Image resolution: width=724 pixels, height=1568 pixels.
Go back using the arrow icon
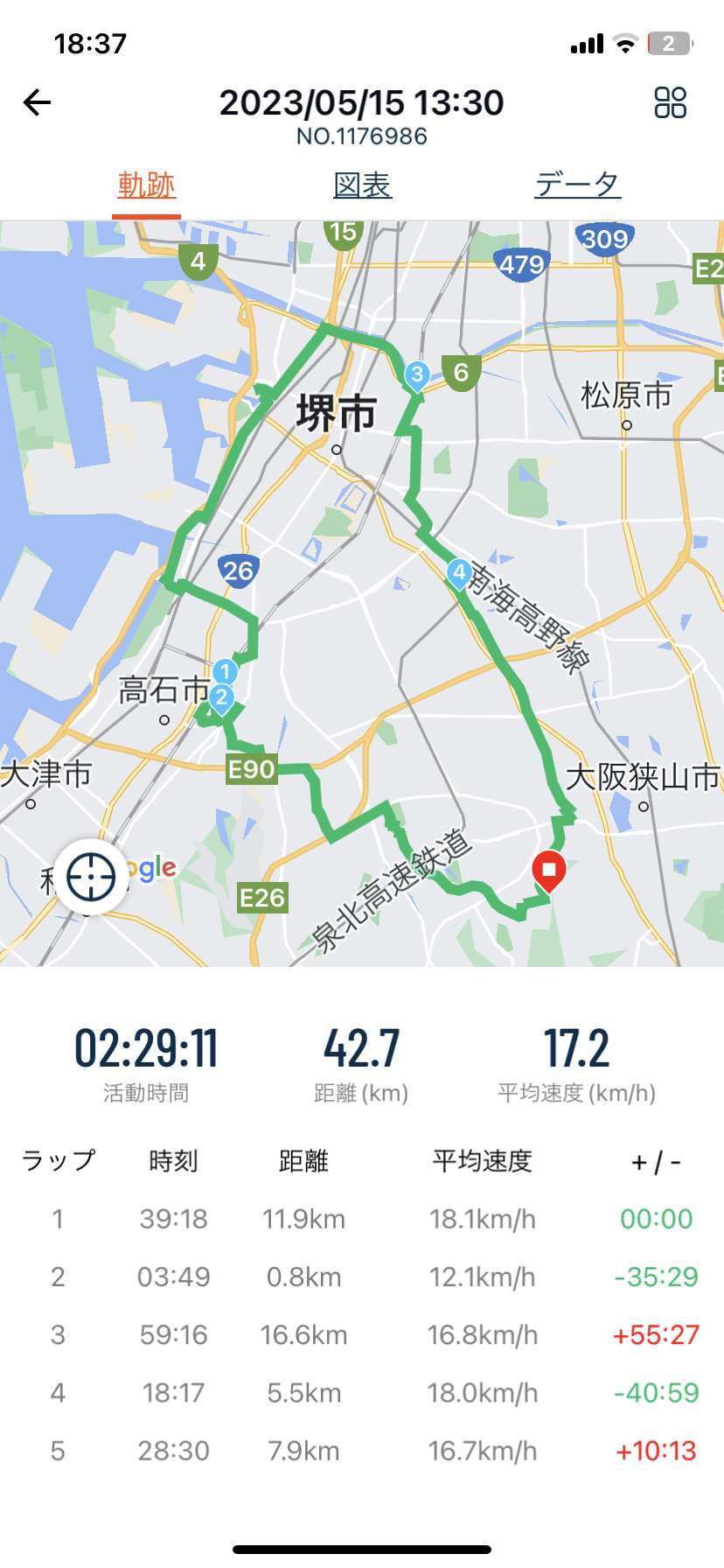tap(37, 102)
